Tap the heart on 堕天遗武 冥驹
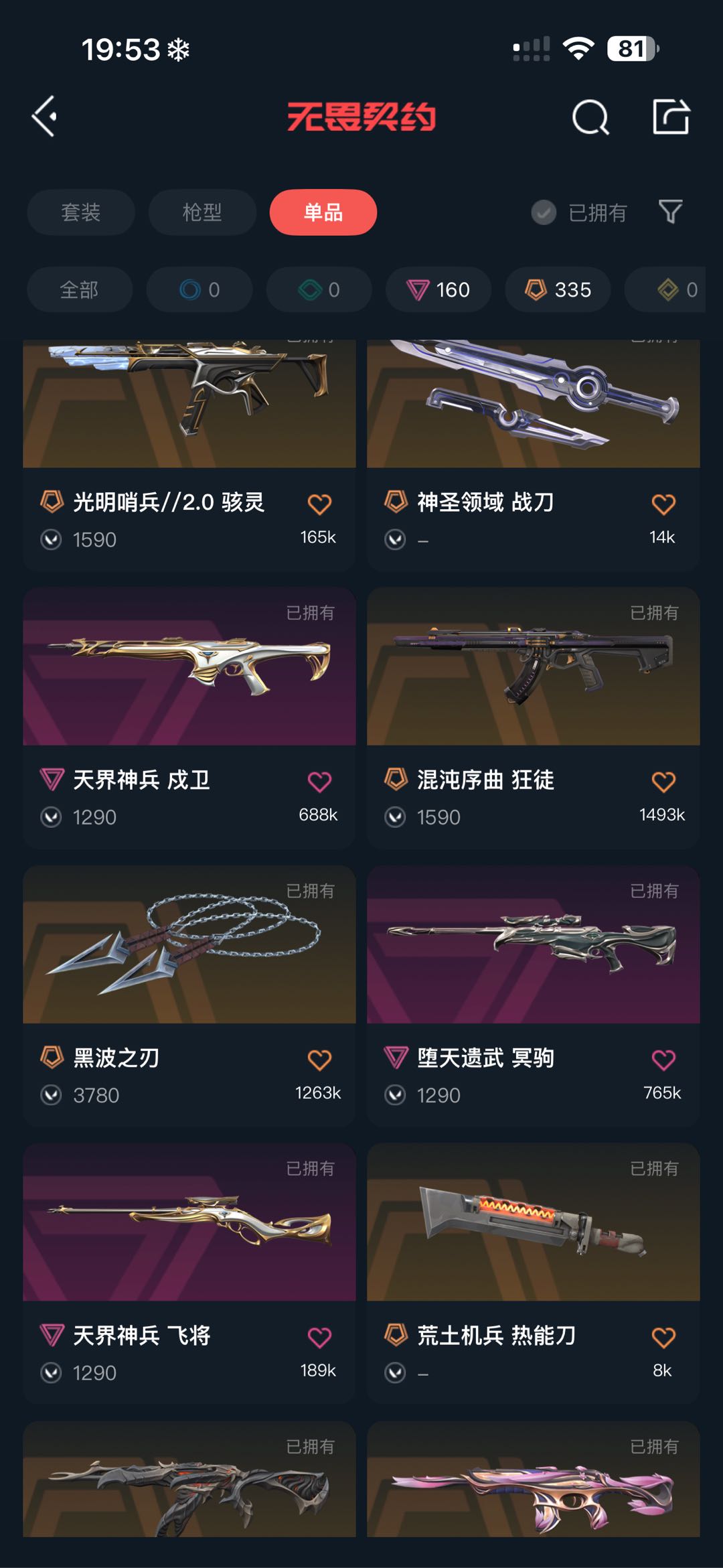723x1568 pixels. (x=663, y=1060)
